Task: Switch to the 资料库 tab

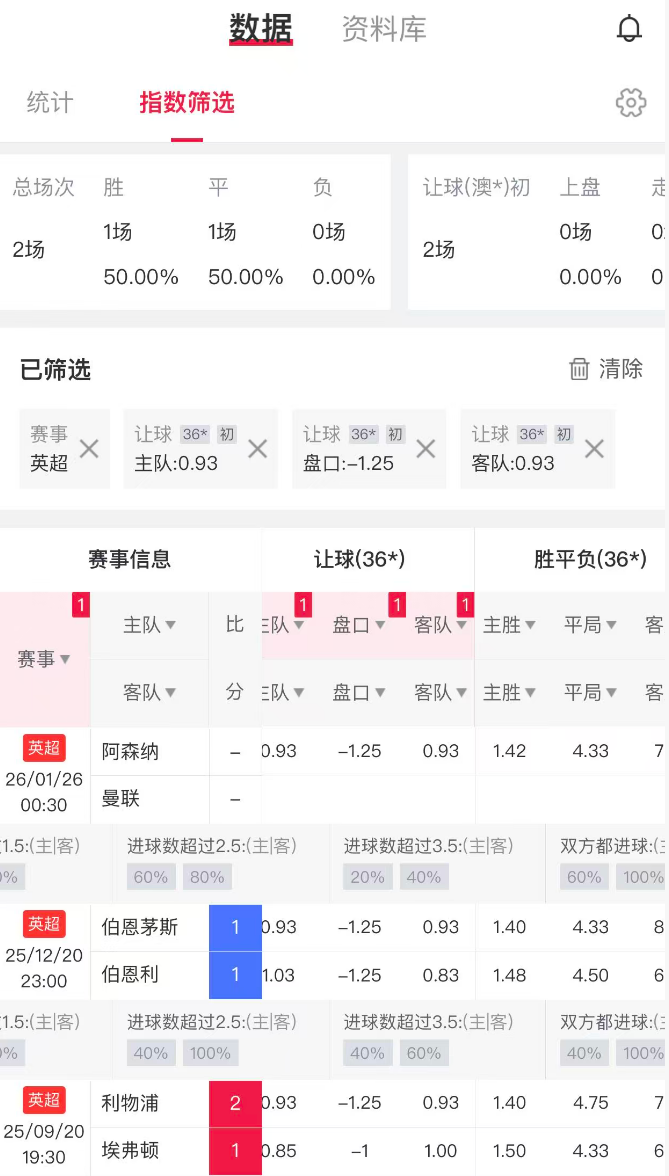Action: 384,29
